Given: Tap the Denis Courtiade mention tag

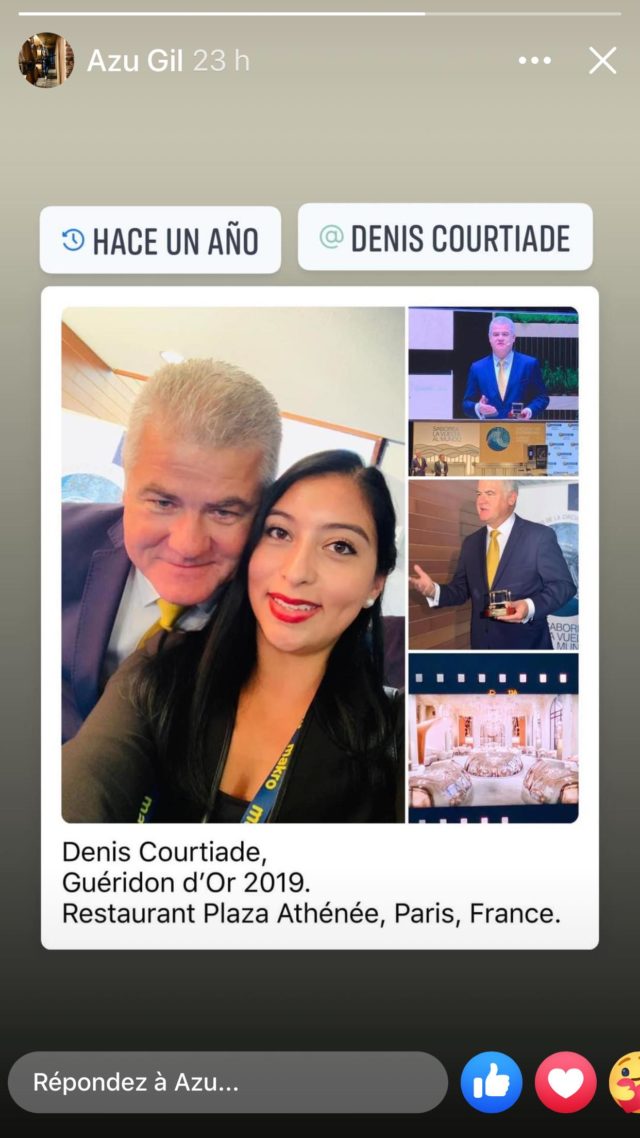Looking at the screenshot, I should coord(445,238).
